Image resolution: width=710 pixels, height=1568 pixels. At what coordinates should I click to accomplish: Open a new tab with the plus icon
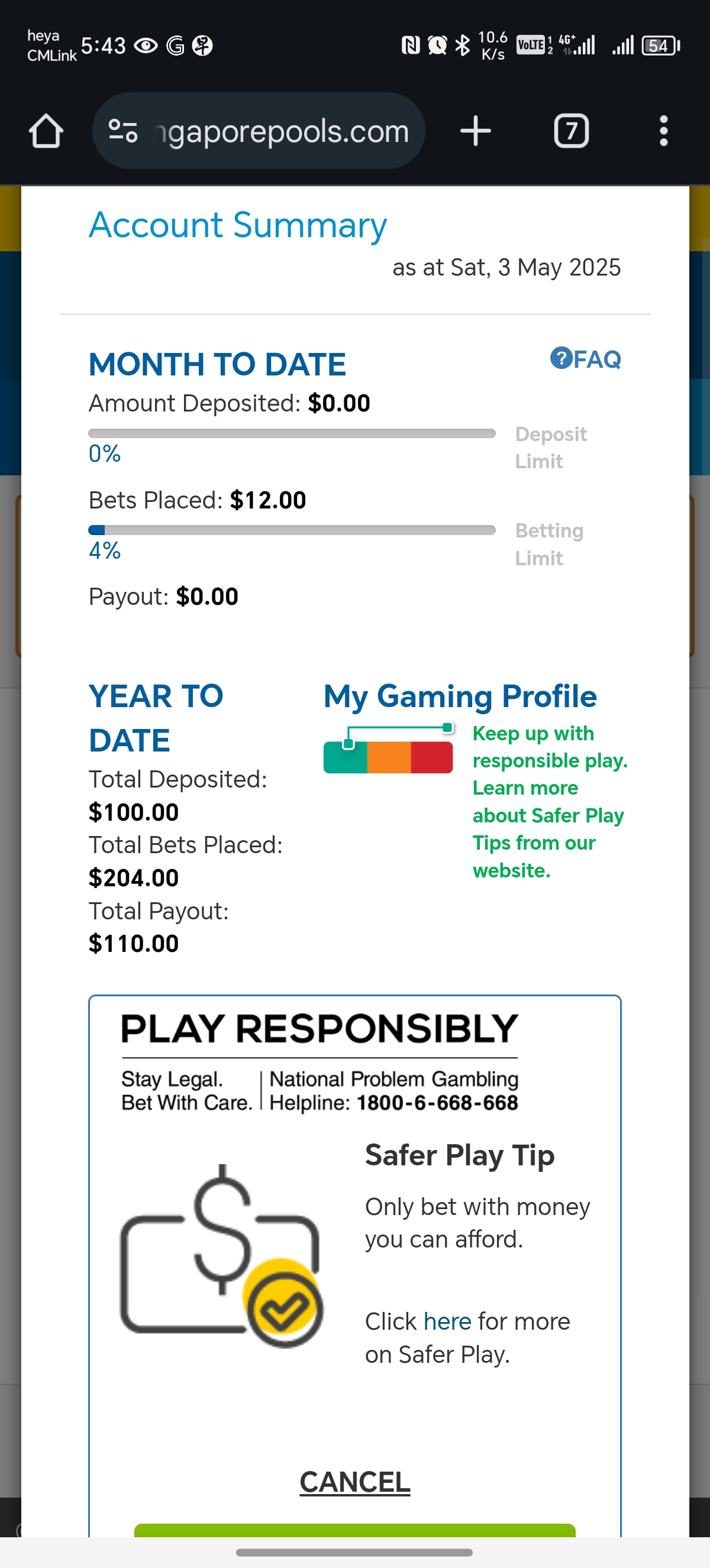coord(476,130)
